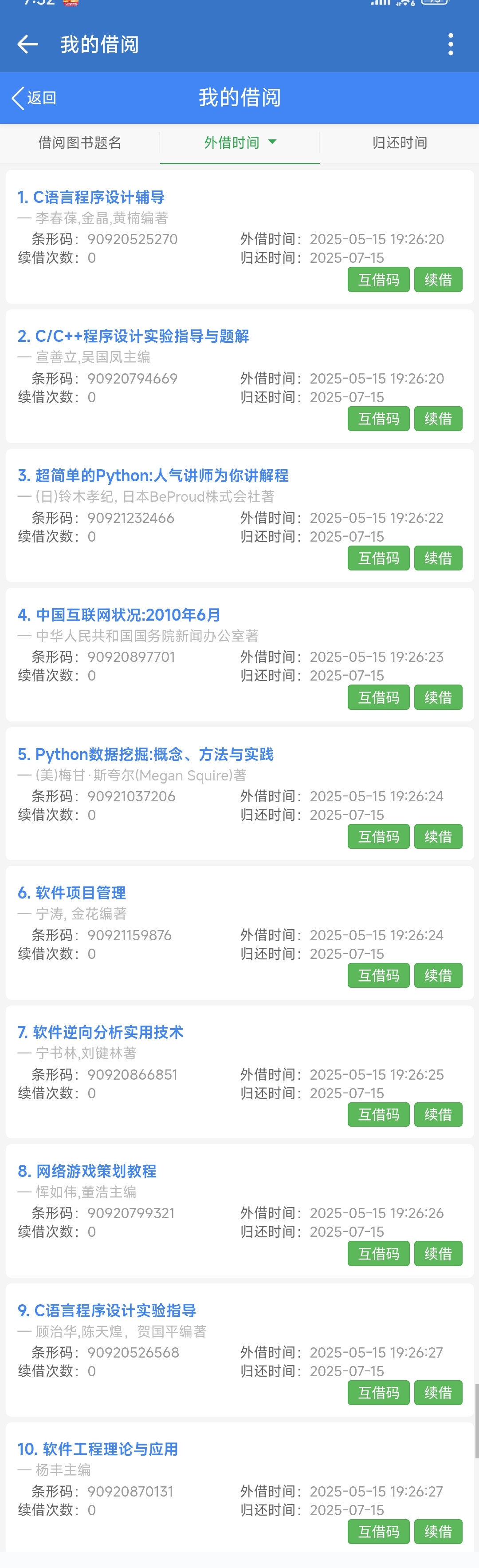Open 超简单的Python book details
Viewport: 479px width, 1568px height.
click(153, 475)
